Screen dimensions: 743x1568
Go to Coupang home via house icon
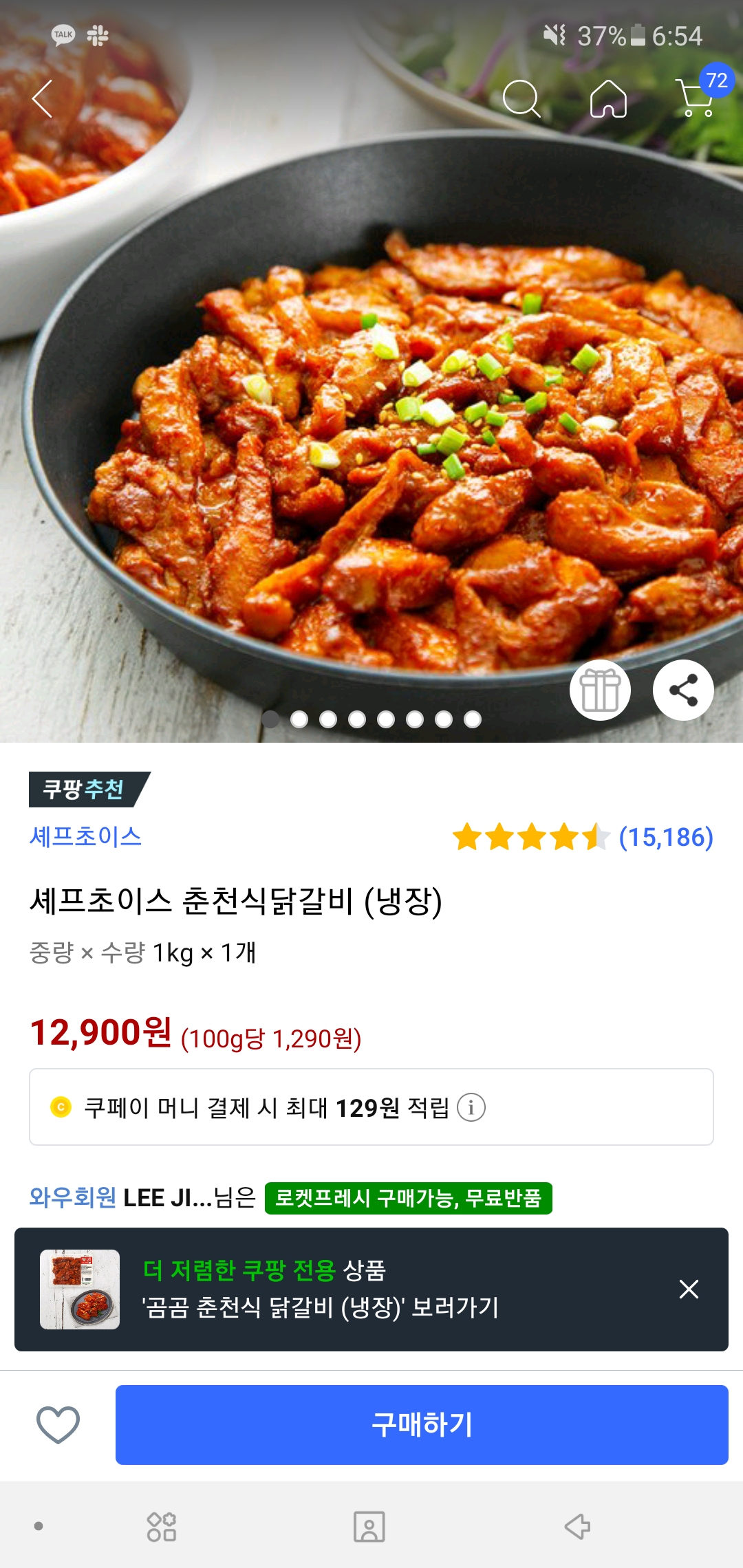pos(609,99)
